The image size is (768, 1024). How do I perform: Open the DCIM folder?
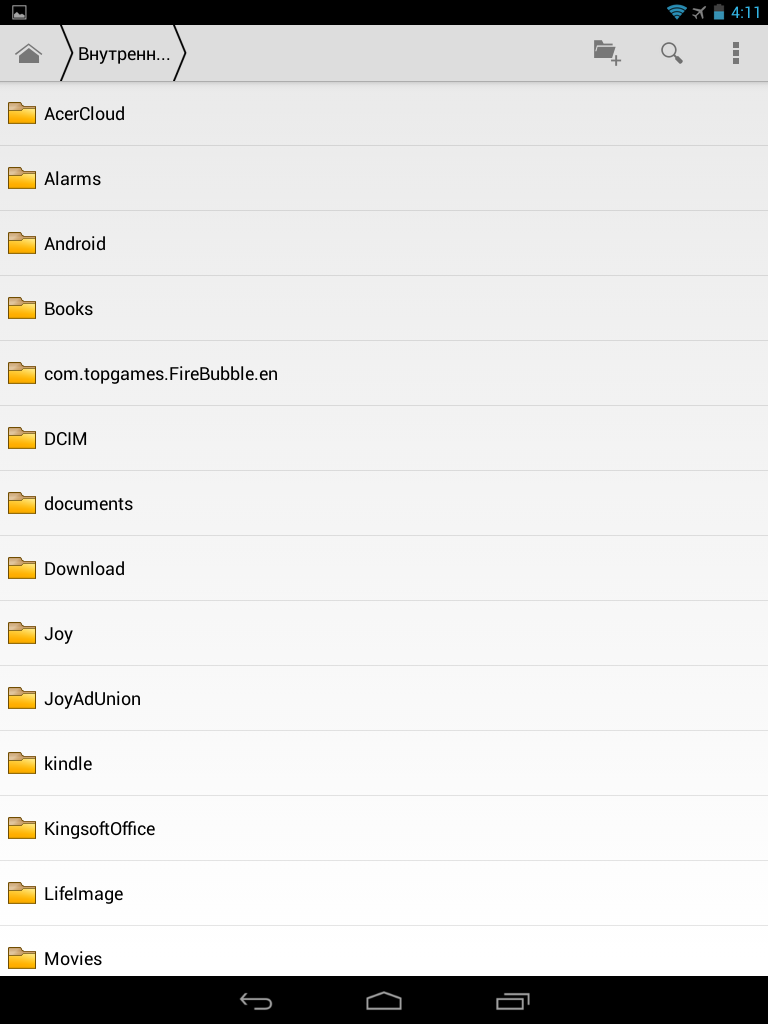[65, 439]
